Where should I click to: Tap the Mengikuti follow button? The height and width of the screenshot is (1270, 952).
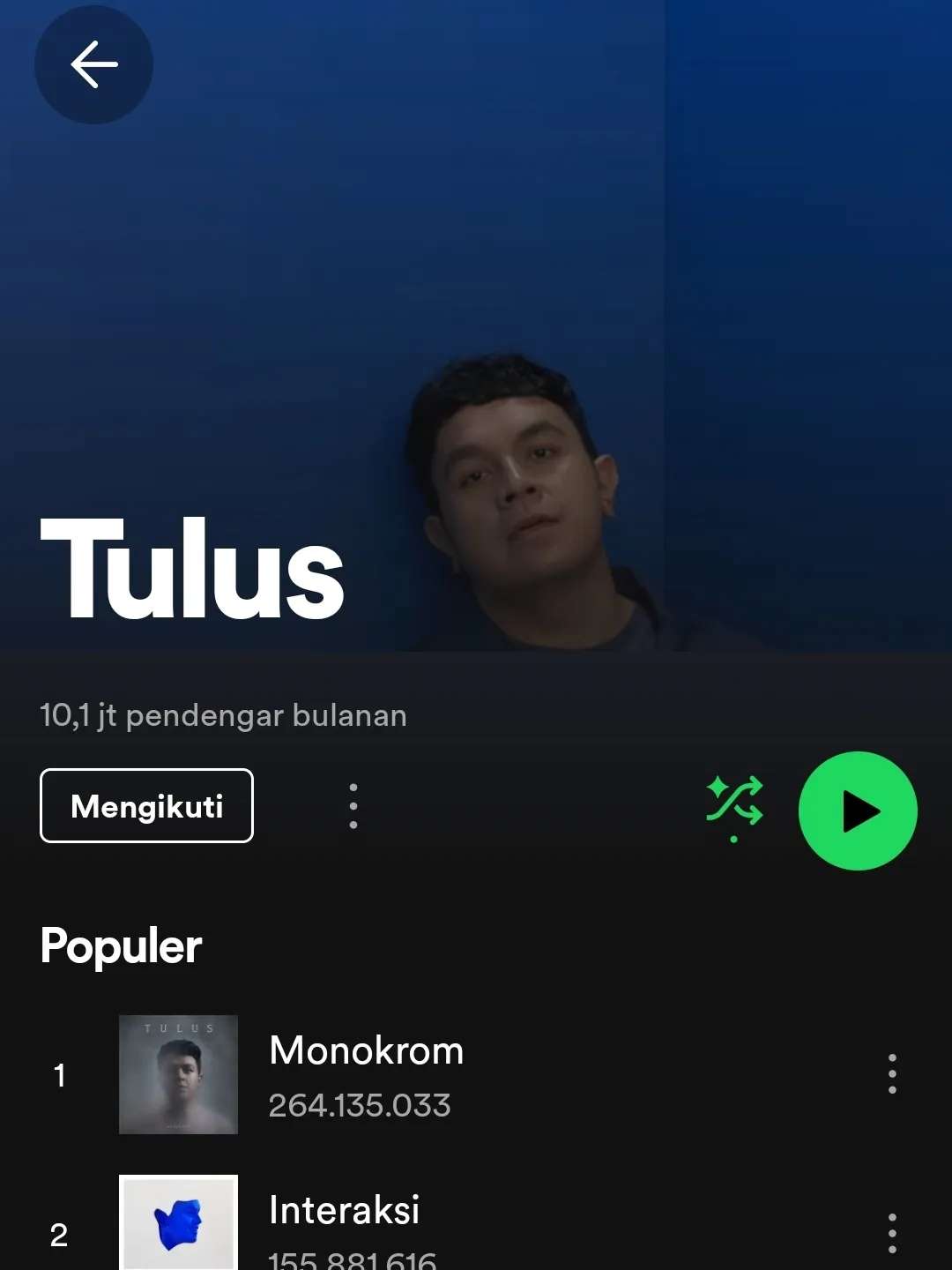(x=146, y=805)
